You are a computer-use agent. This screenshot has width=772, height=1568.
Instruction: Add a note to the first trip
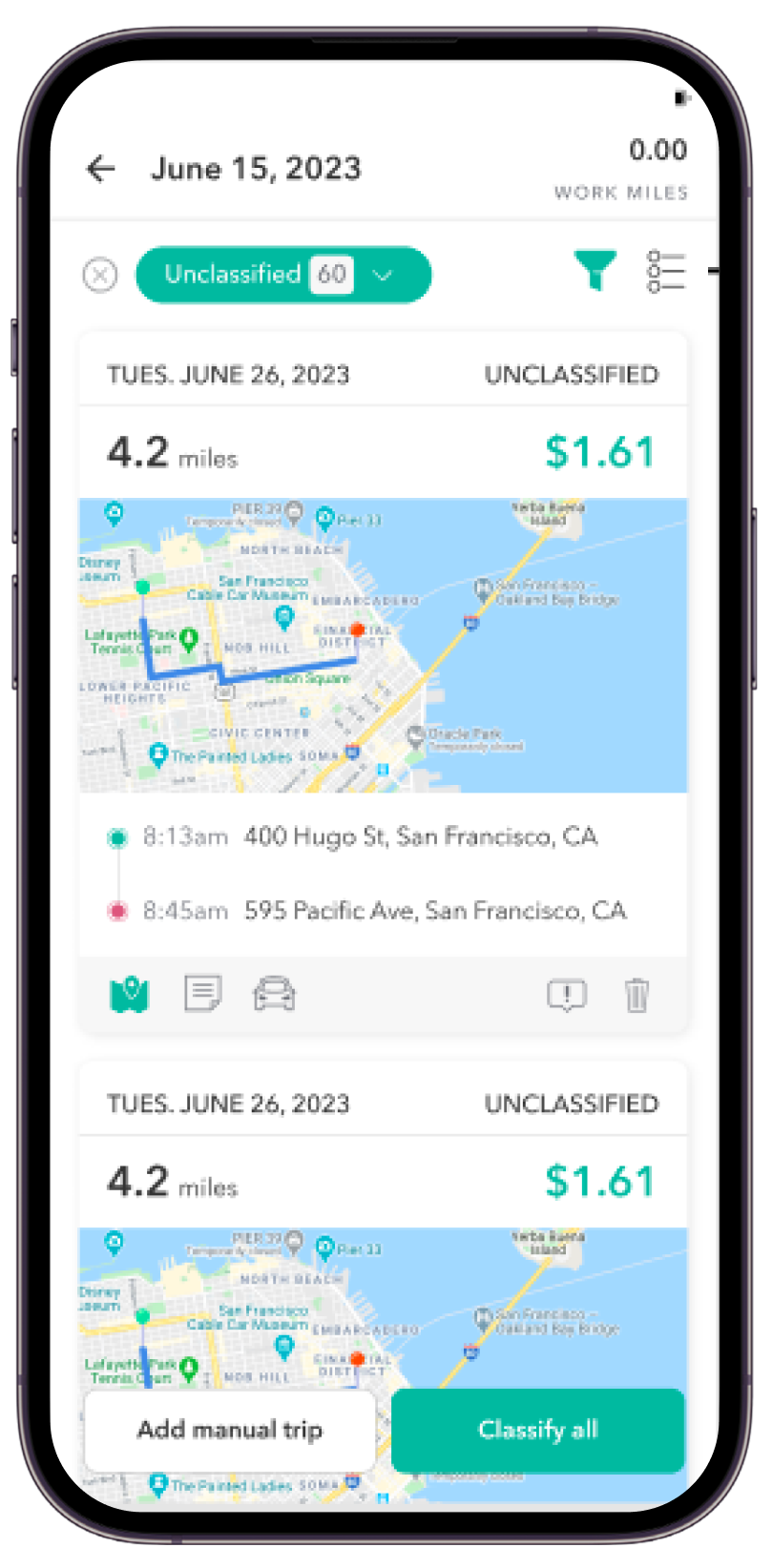tap(202, 994)
